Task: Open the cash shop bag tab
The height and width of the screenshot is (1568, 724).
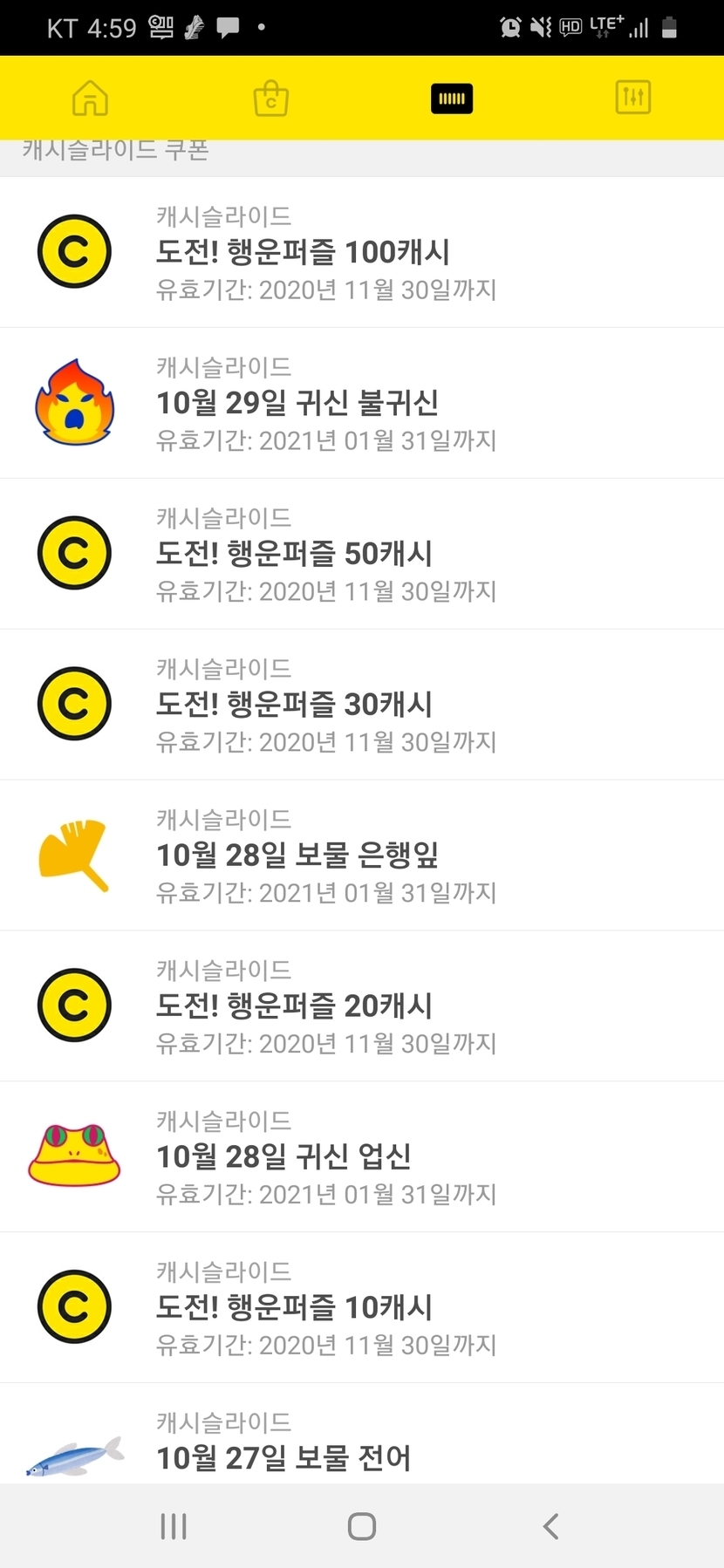Action: coord(271,98)
